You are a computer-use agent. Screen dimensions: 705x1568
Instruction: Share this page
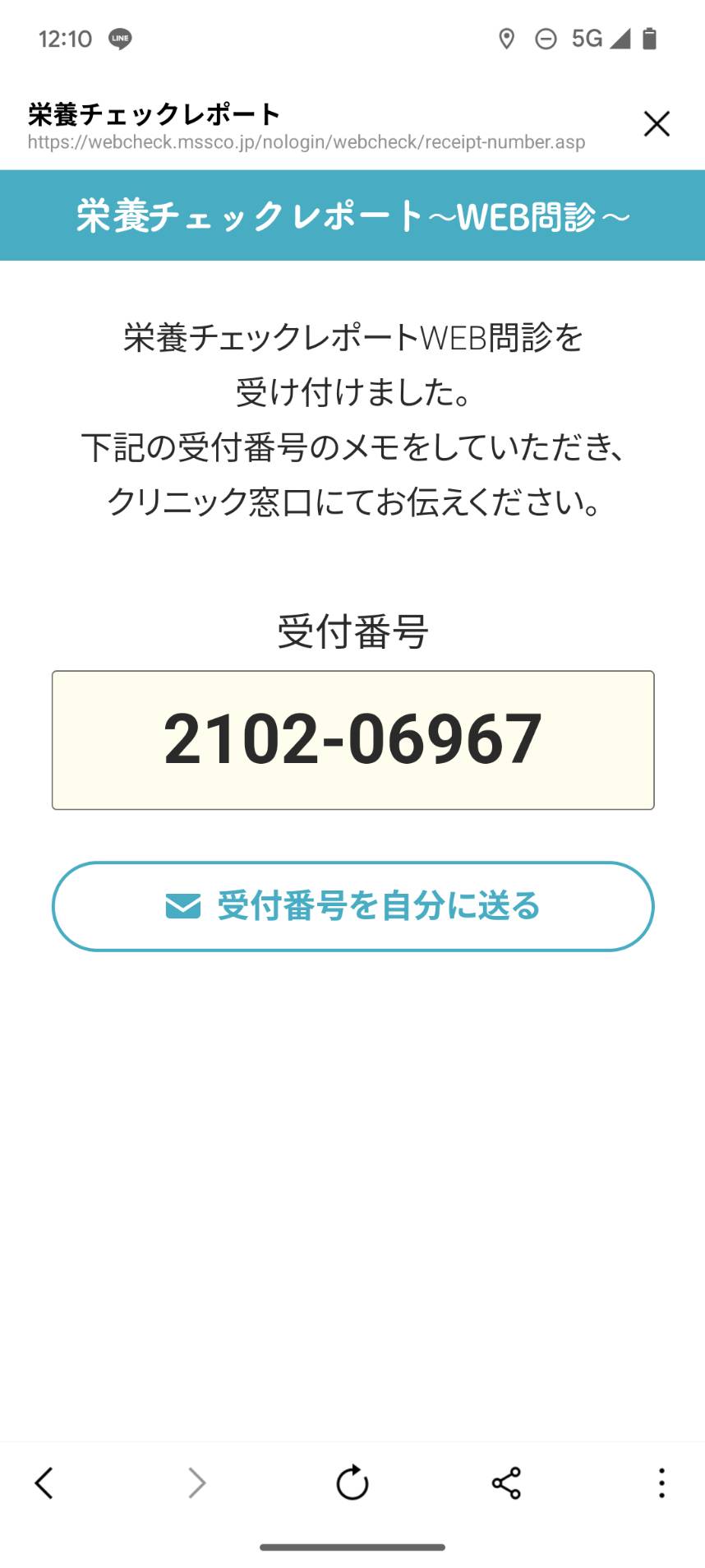click(506, 1483)
